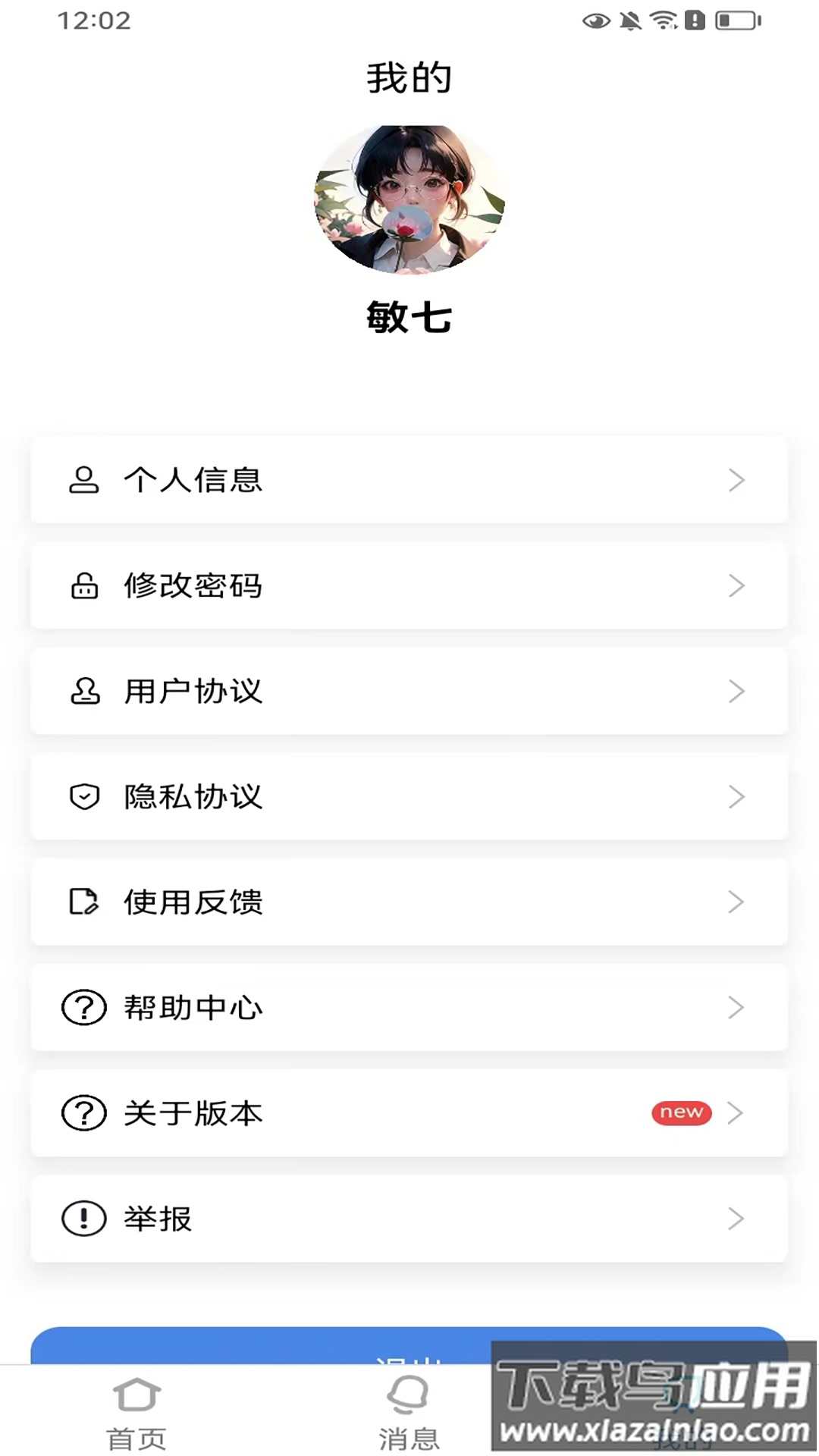Image resolution: width=819 pixels, height=1456 pixels.
Task: Select the question mark icon for 帮助中心
Action: click(x=83, y=1008)
